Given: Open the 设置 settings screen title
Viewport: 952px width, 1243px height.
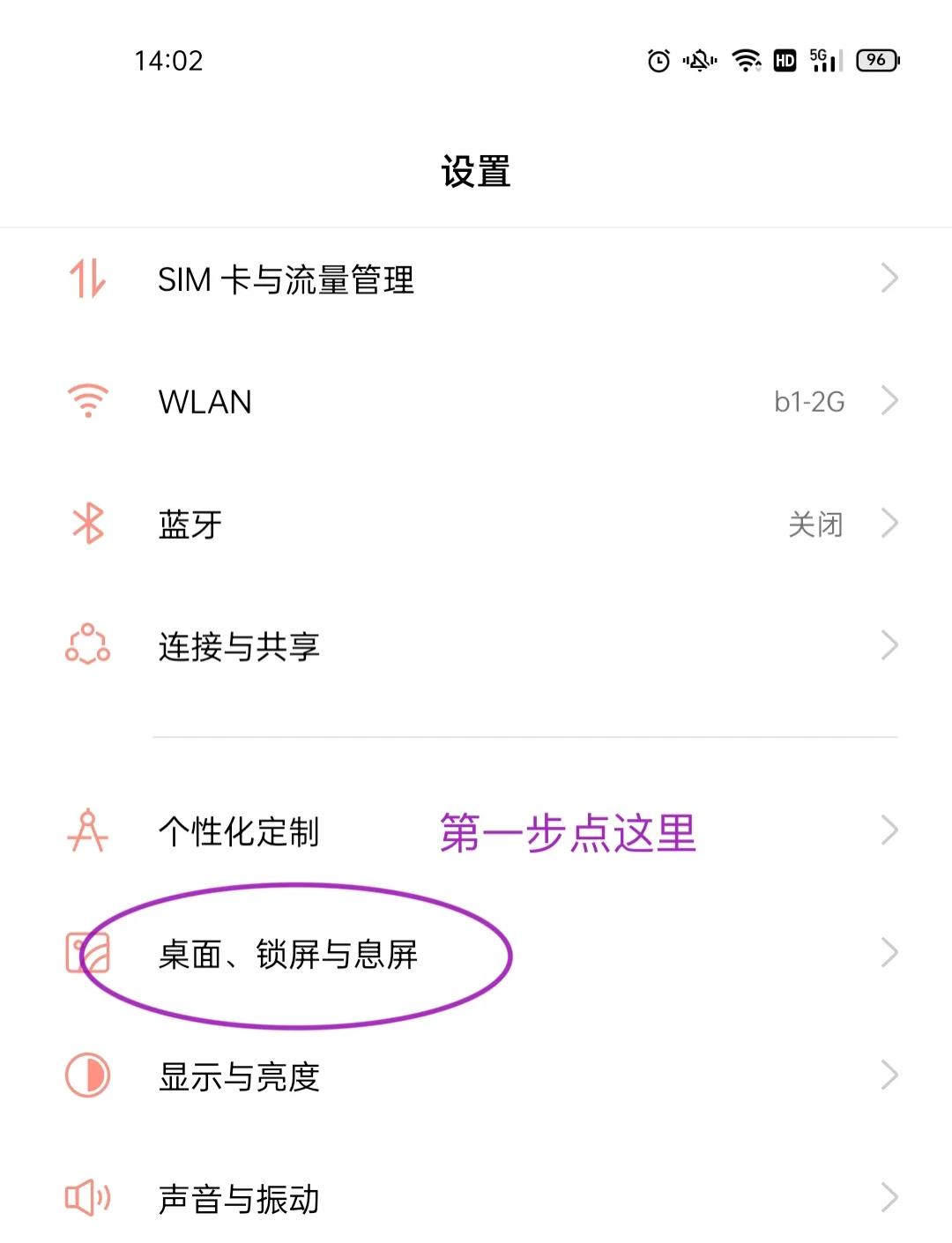Looking at the screenshot, I should tap(476, 171).
